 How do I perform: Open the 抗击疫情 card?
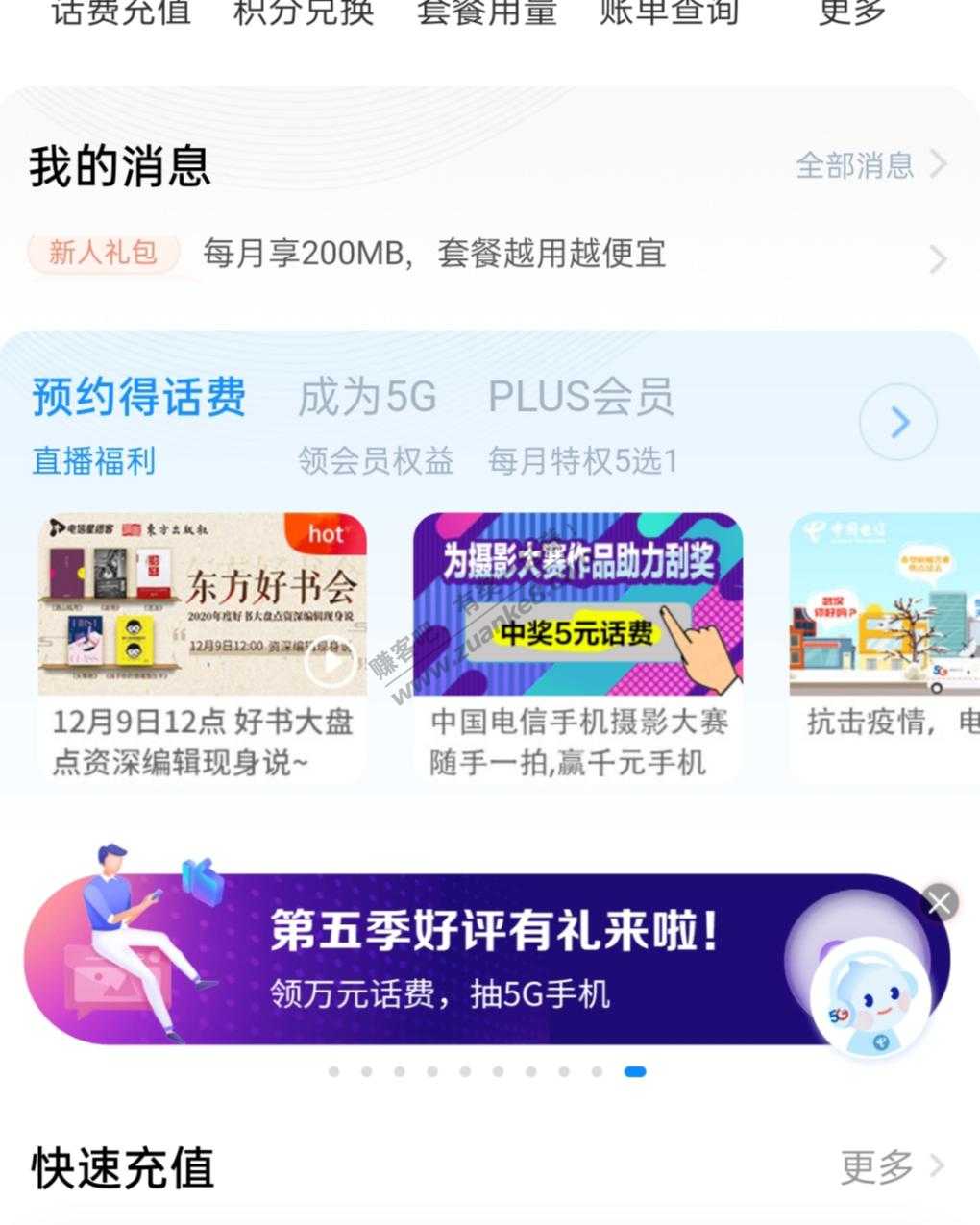[x=884, y=644]
